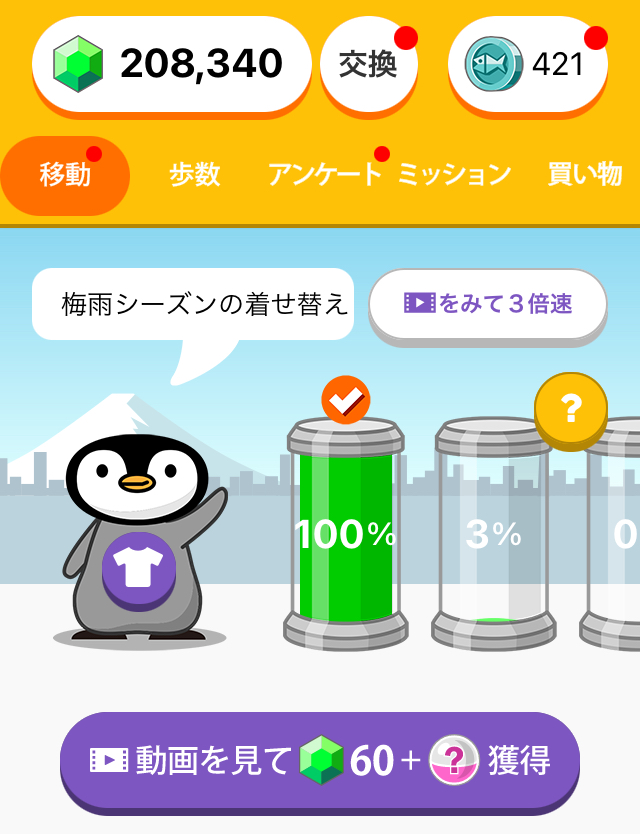Switch to the 歩数 tab

pos(194,176)
